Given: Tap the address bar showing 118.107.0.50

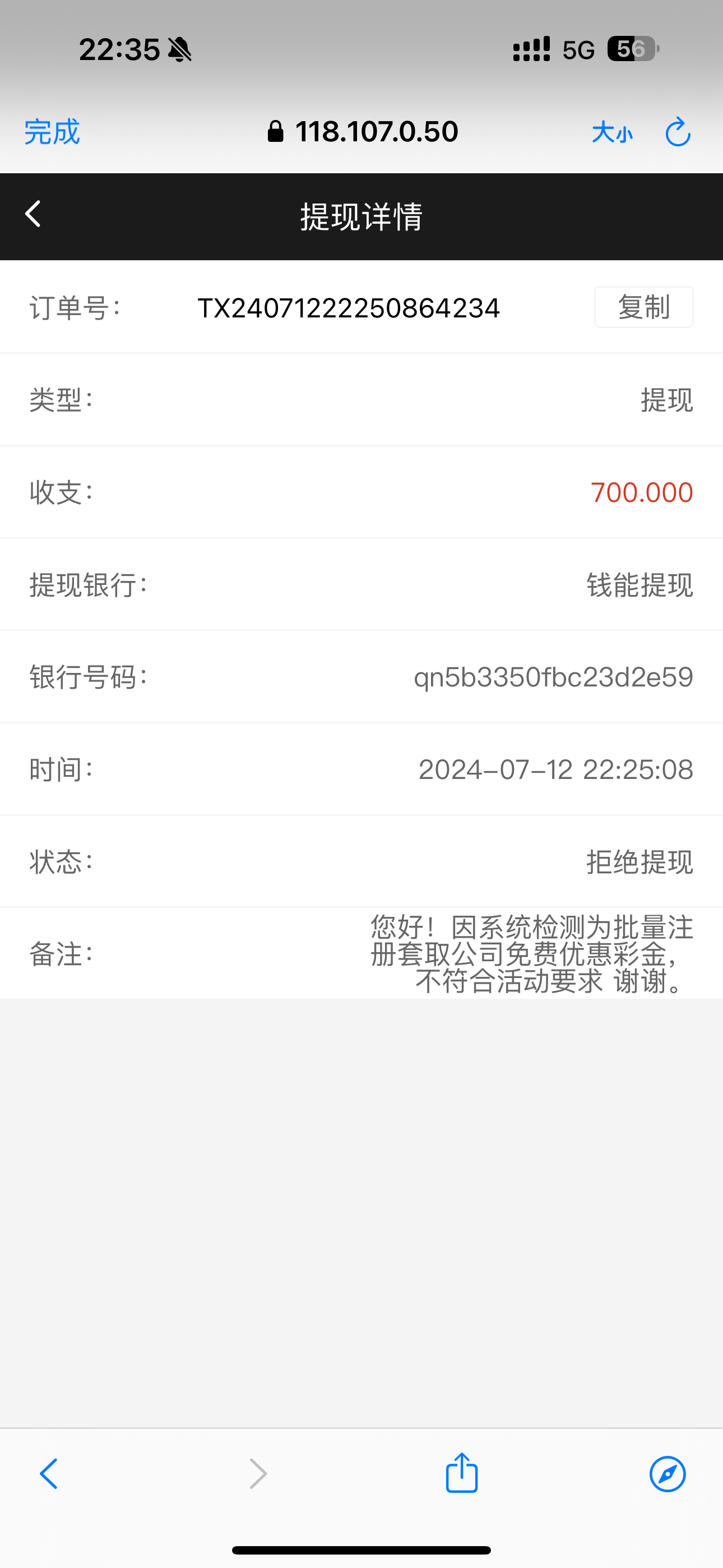Looking at the screenshot, I should click(363, 132).
